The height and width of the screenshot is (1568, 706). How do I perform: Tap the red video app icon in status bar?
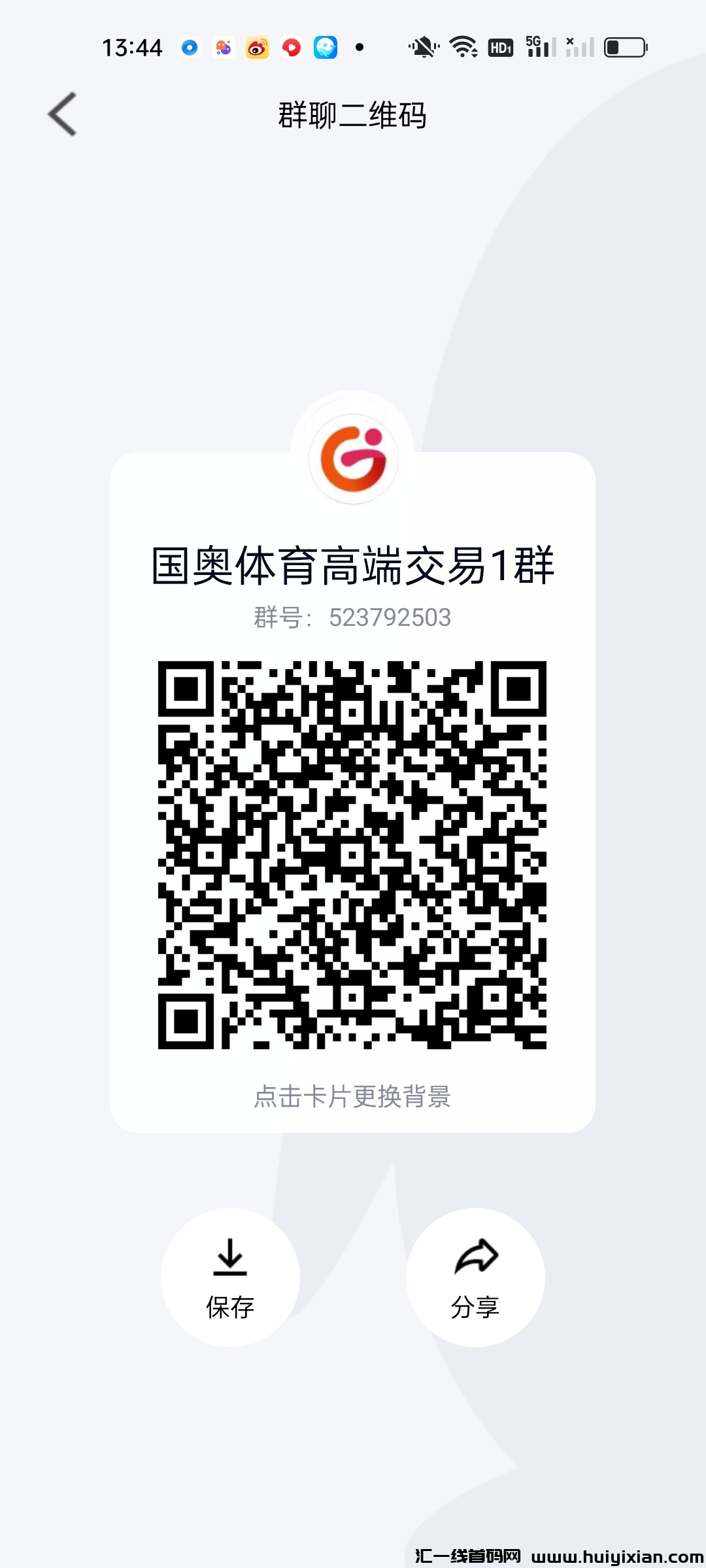click(292, 48)
